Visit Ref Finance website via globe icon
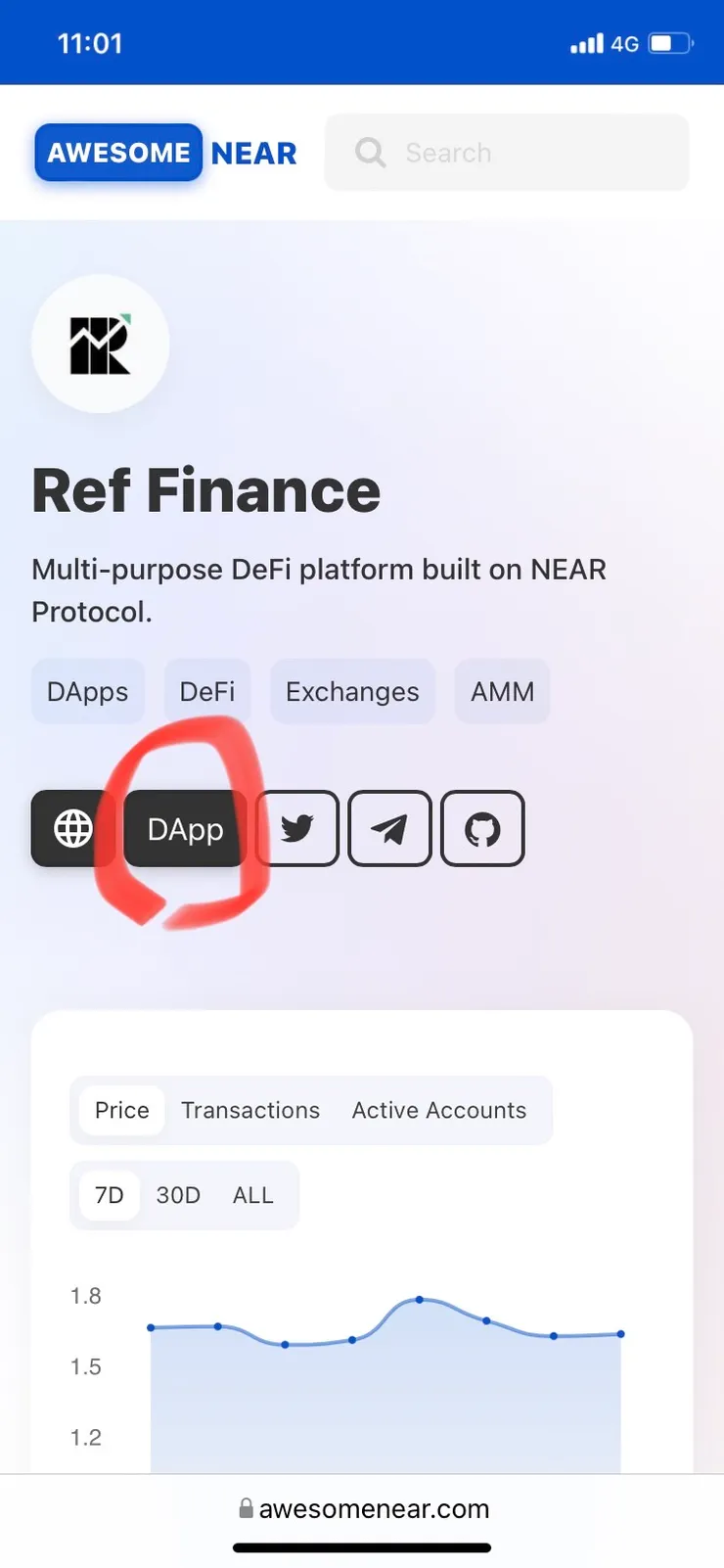 pos(72,829)
